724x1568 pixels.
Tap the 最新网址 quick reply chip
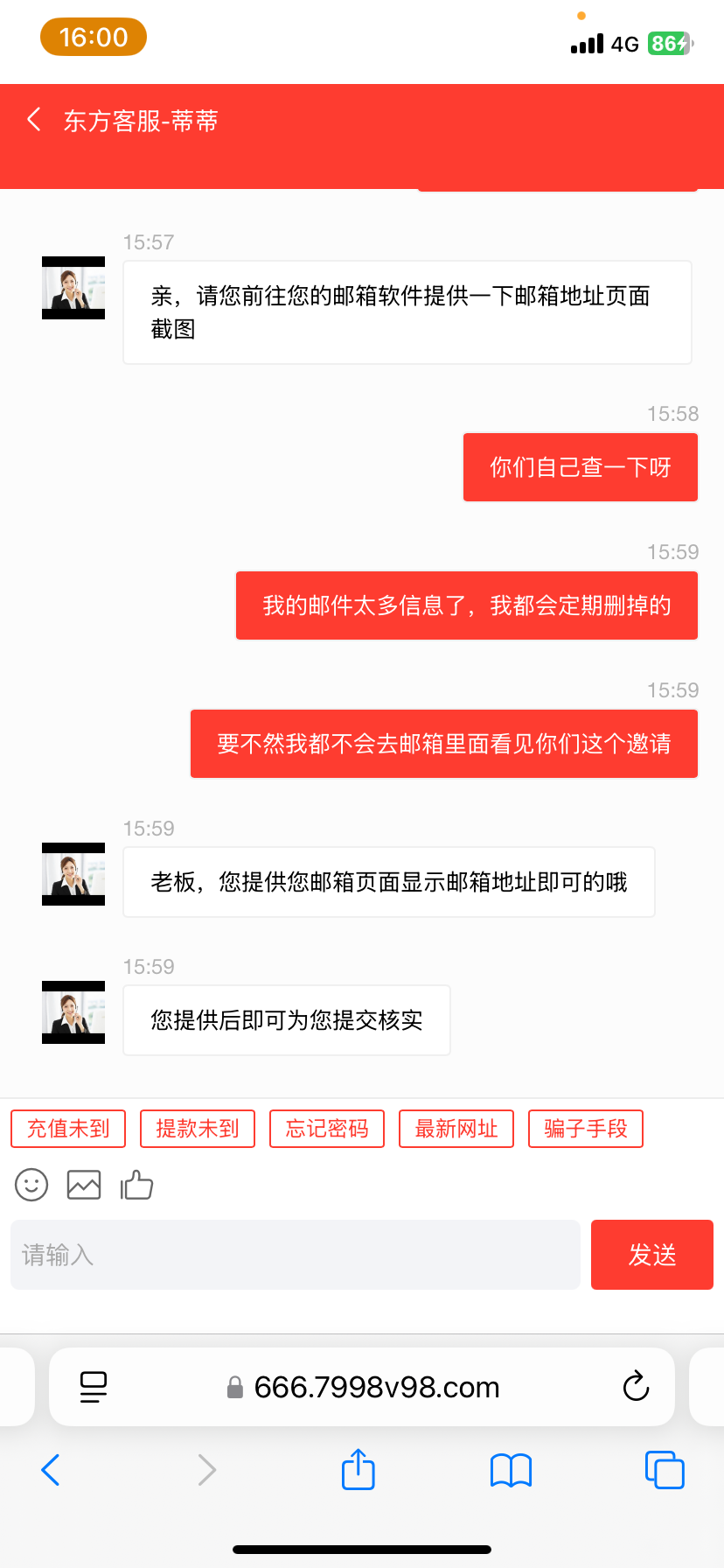tap(456, 1129)
